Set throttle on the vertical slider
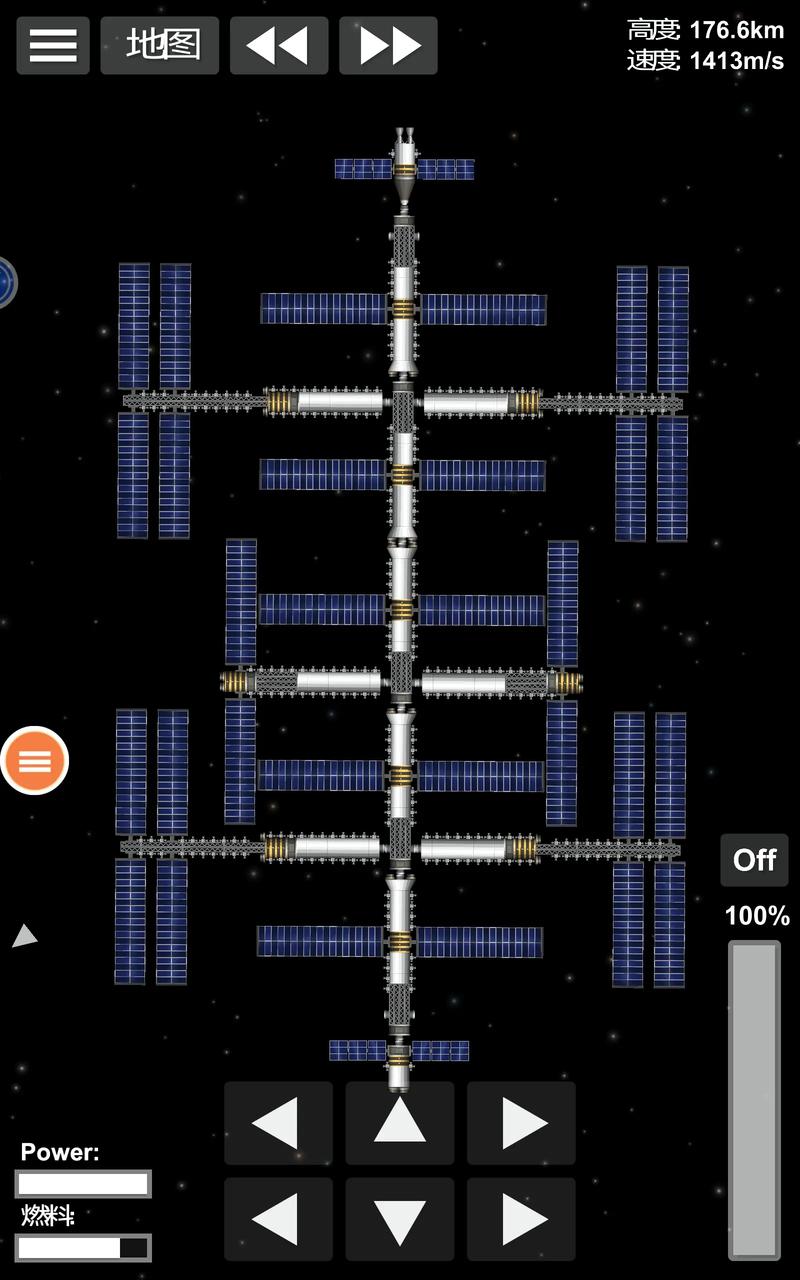800x1280 pixels. pyautogui.click(x=754, y=1098)
